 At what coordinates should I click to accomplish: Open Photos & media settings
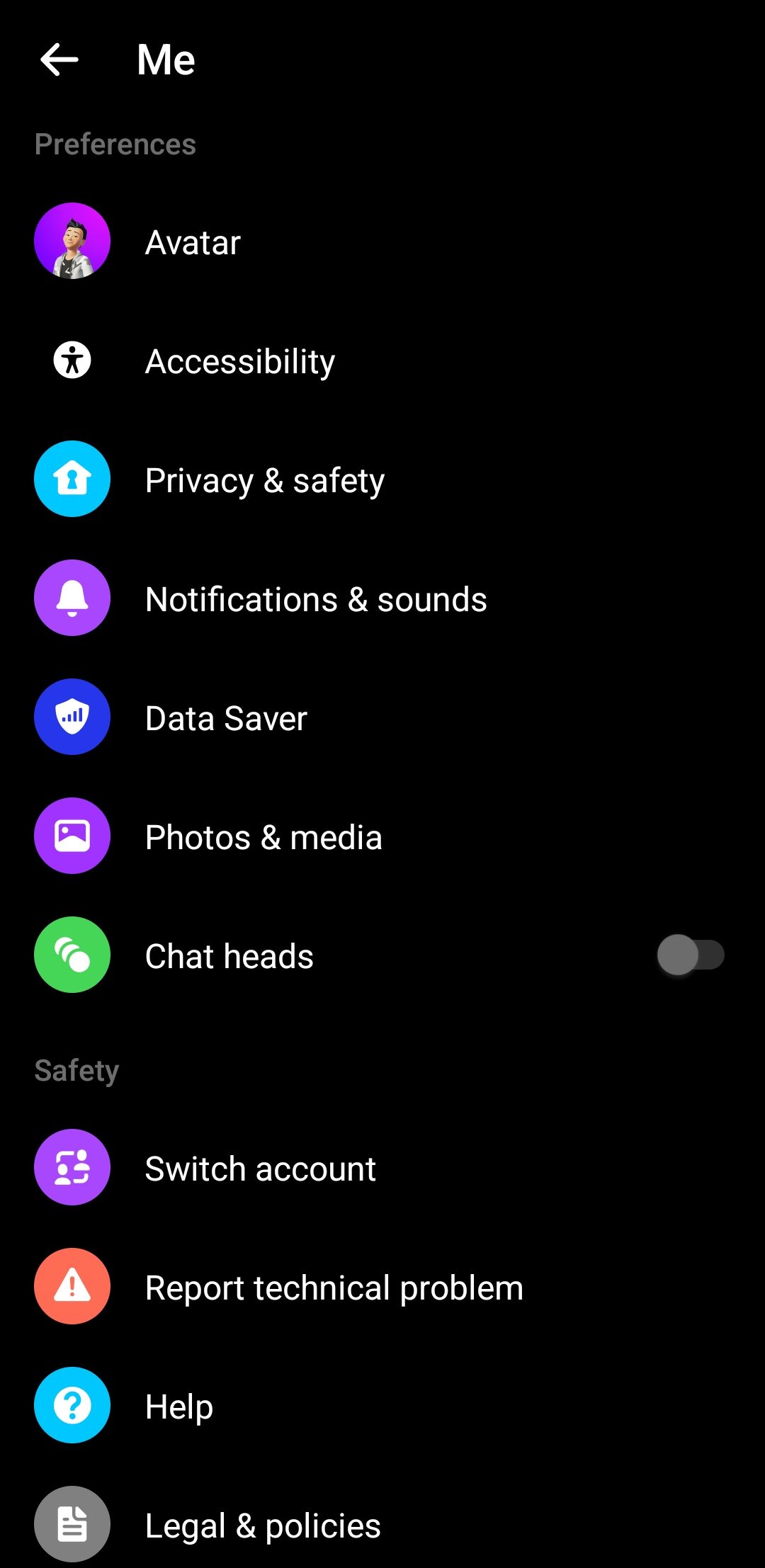coord(263,837)
